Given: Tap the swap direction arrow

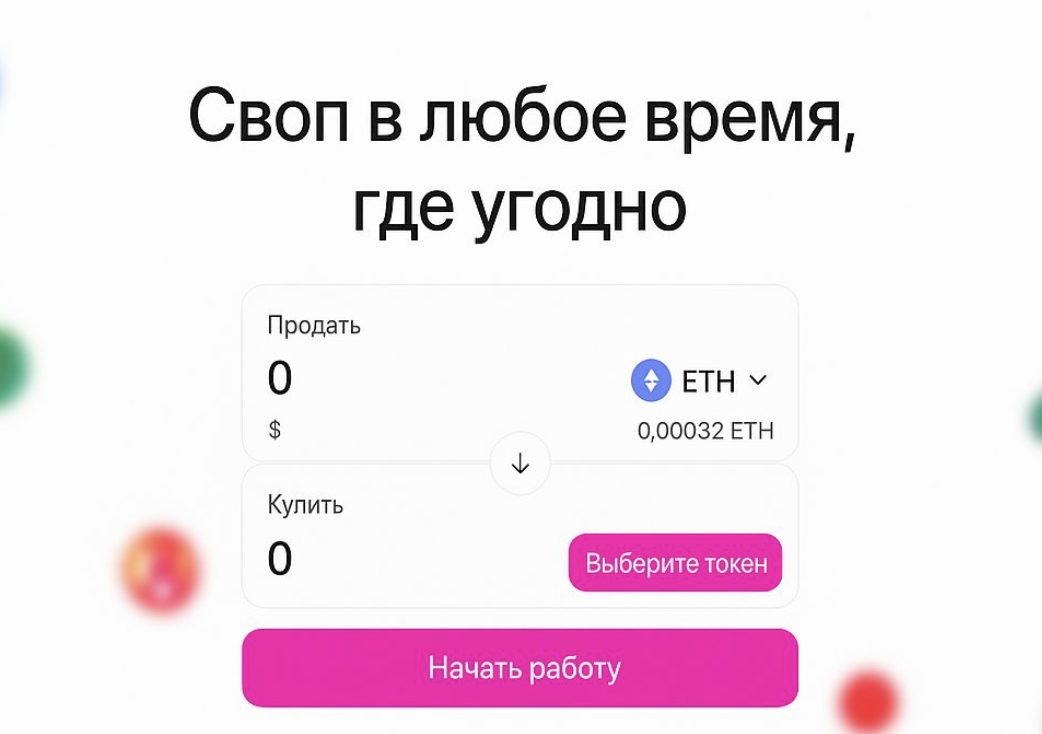Looking at the screenshot, I should (520, 464).
